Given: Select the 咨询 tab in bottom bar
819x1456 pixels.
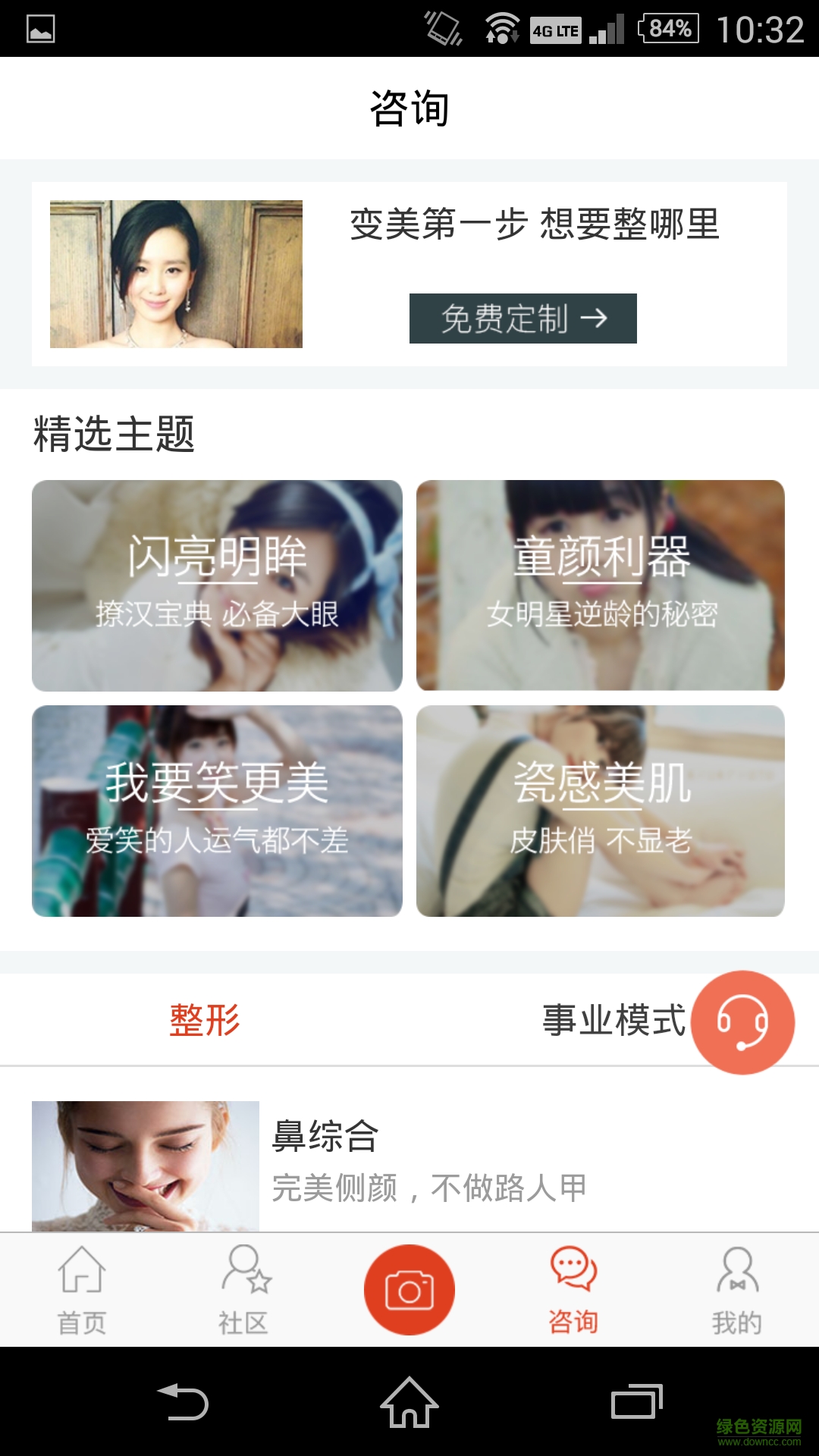Looking at the screenshot, I should pos(573,1290).
